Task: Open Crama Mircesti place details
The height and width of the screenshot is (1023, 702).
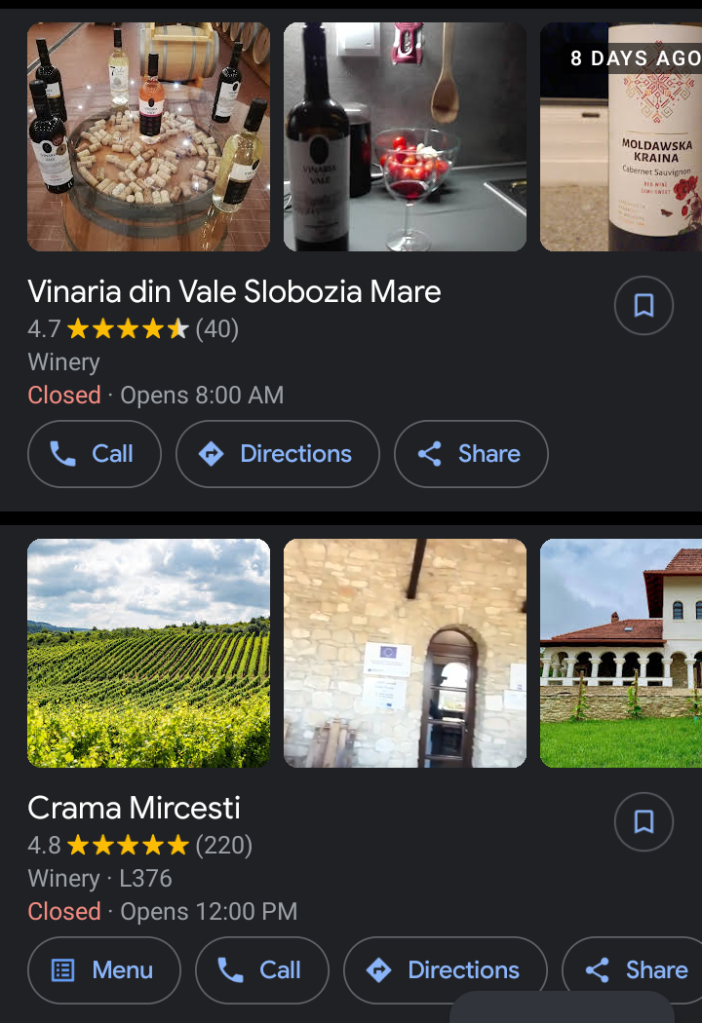Action: tap(134, 808)
